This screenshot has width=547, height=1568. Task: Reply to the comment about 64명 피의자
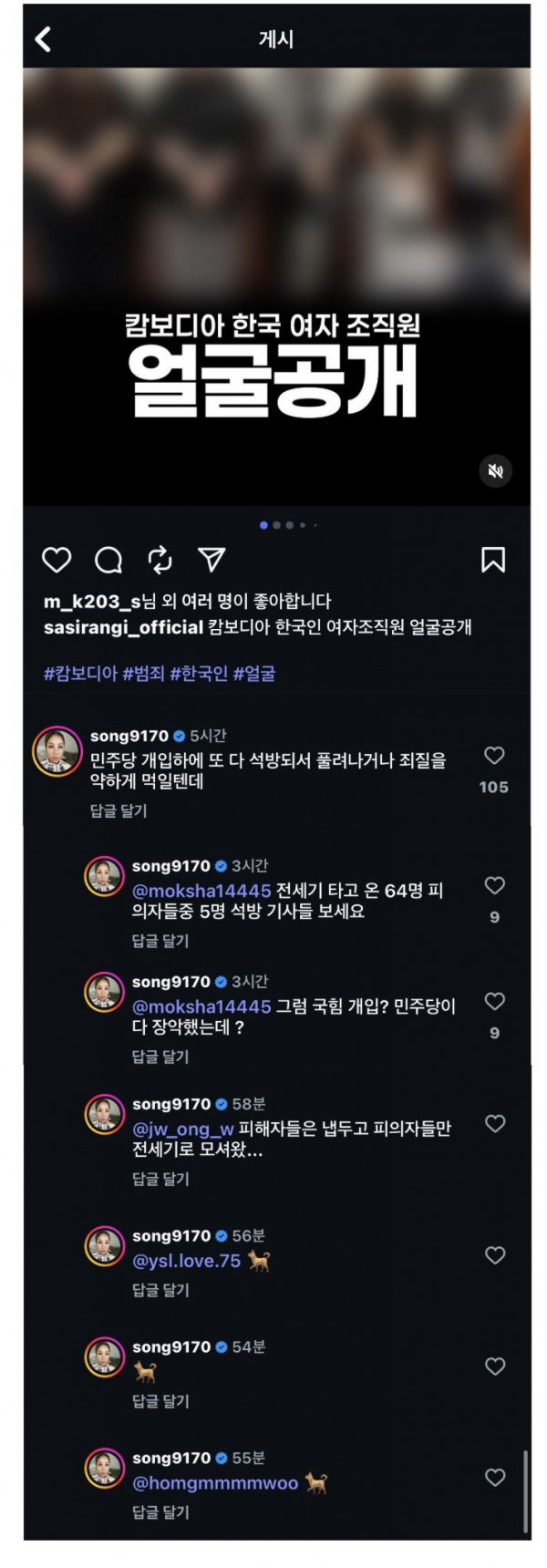[x=160, y=940]
